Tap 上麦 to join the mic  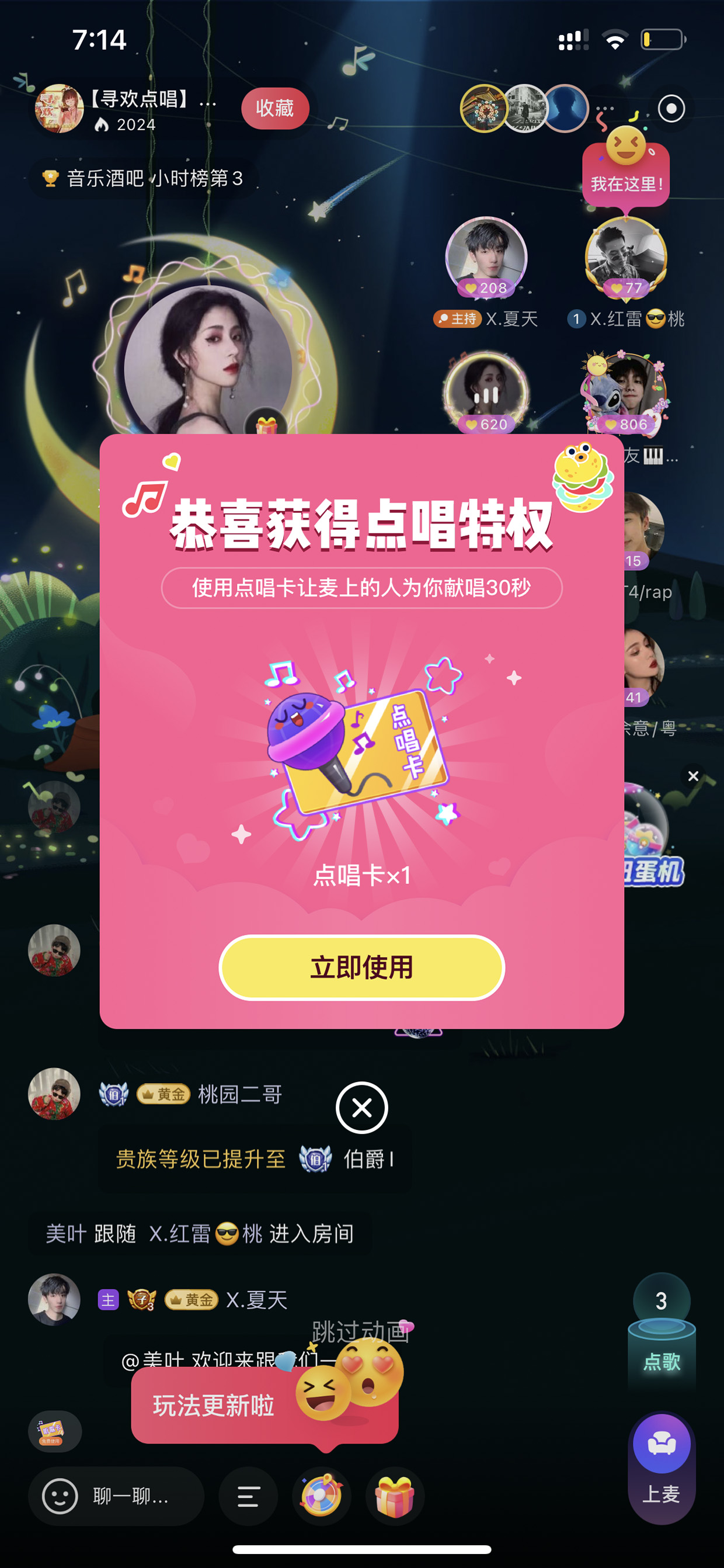coord(662,1468)
